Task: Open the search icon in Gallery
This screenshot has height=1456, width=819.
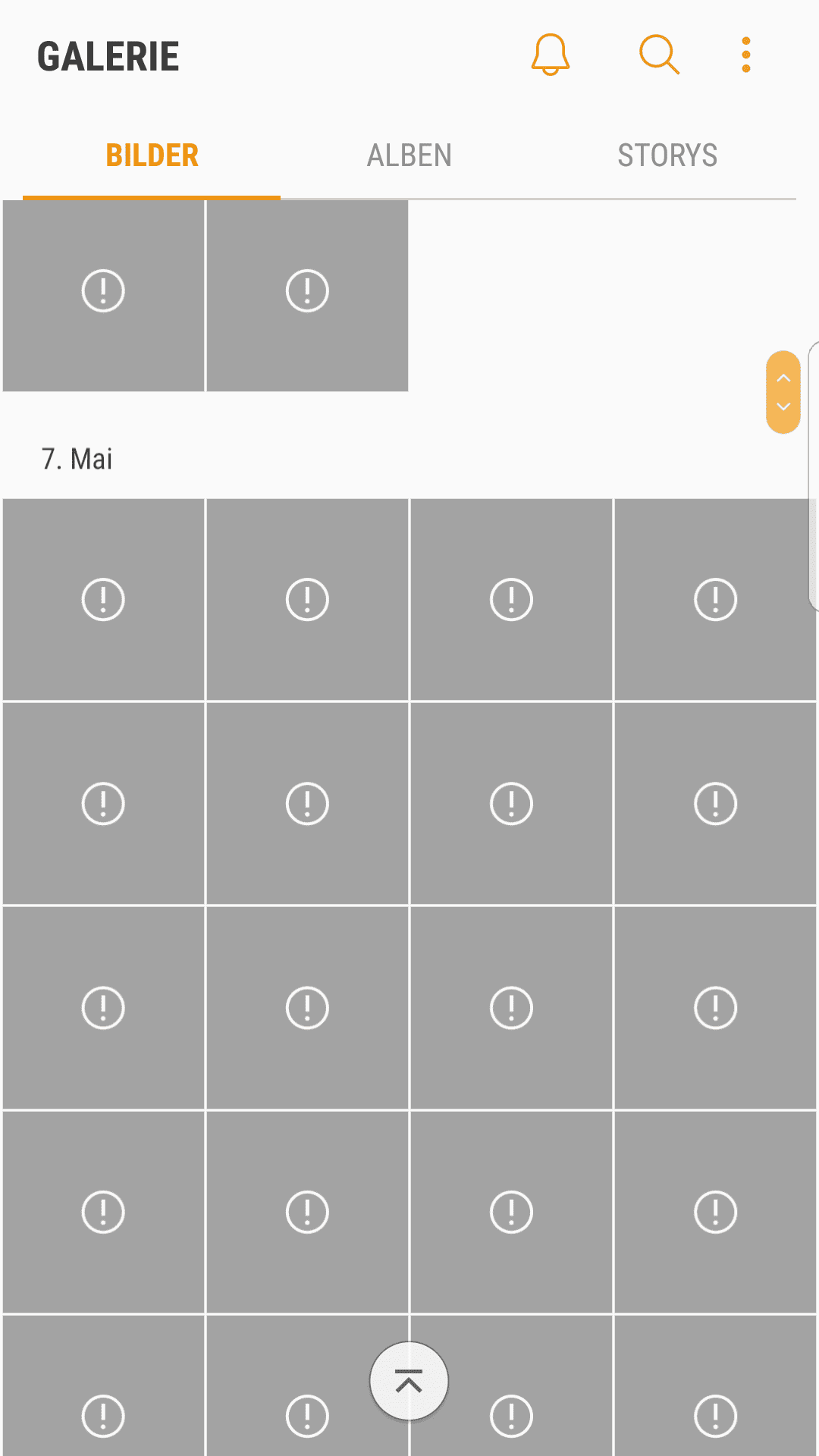Action: (x=657, y=55)
